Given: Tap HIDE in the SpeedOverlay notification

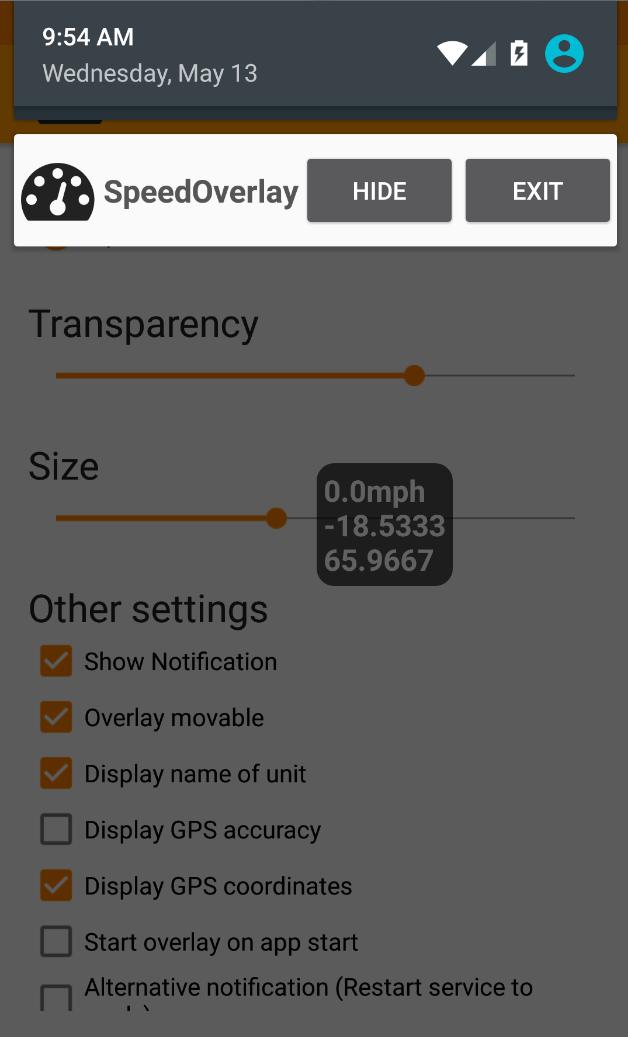Looking at the screenshot, I should (x=379, y=190).
